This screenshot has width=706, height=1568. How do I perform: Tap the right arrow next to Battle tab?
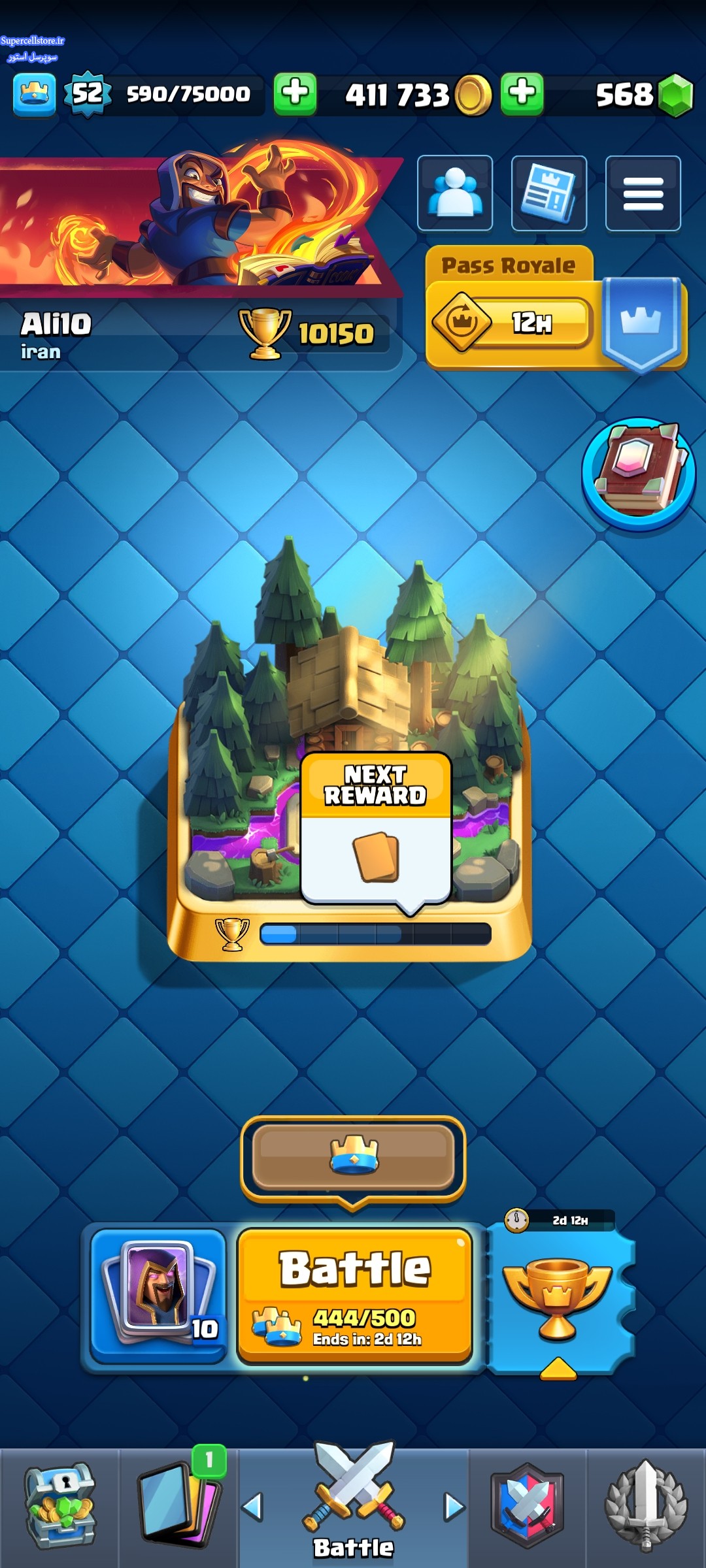(x=454, y=1507)
